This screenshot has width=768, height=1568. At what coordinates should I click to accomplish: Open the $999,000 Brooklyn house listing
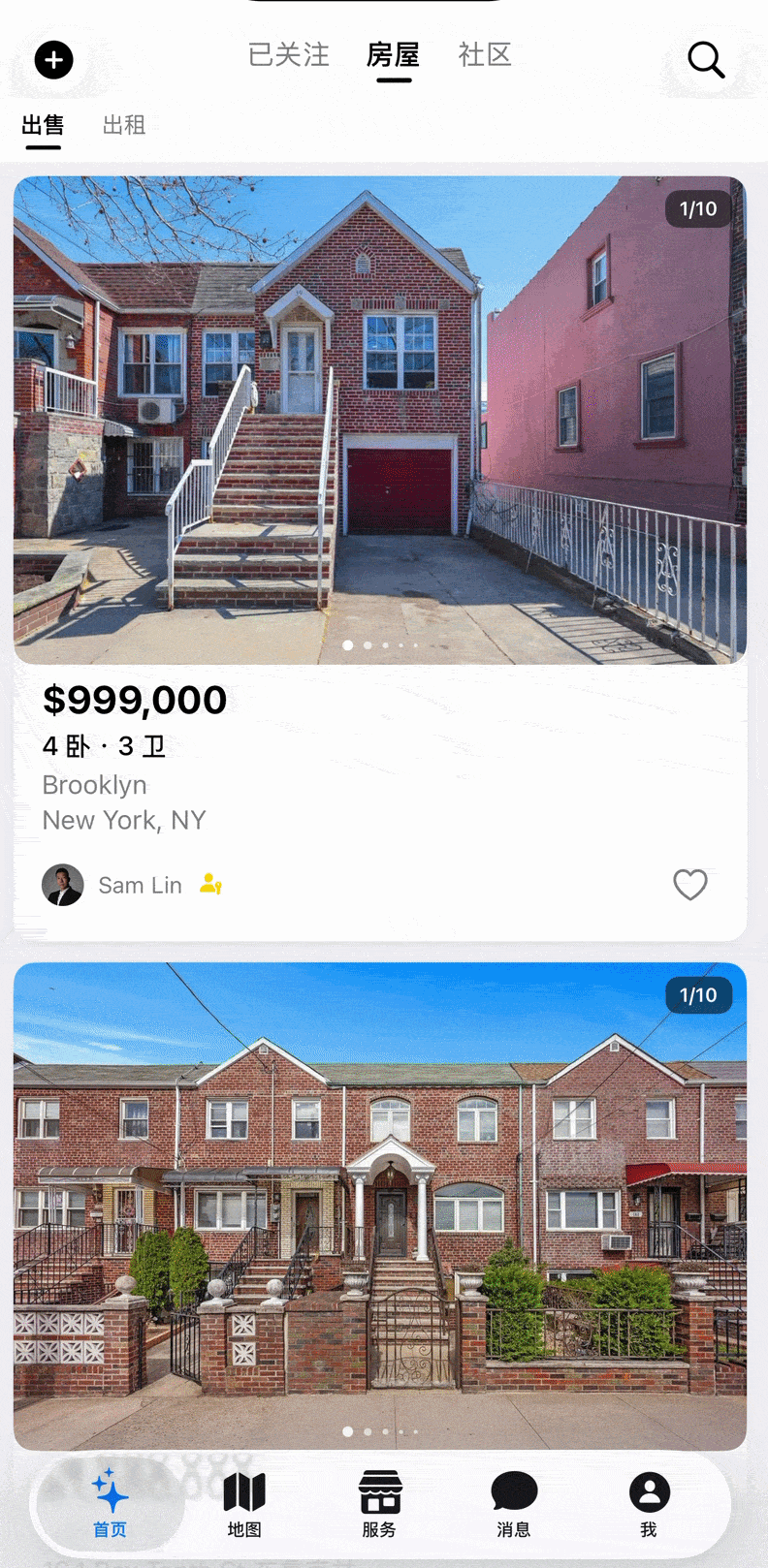[x=380, y=421]
